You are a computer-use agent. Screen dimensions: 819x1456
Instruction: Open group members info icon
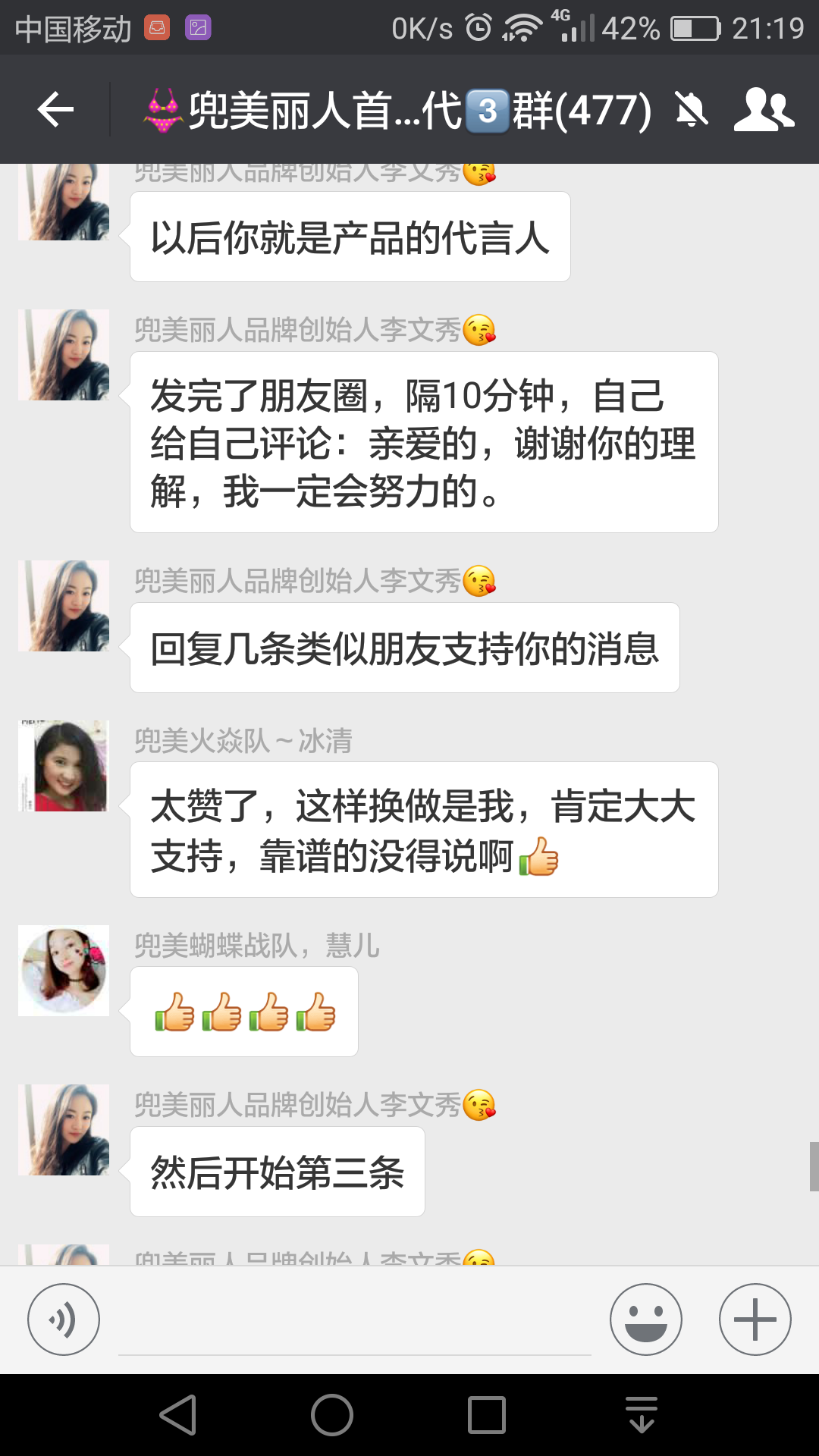tap(763, 110)
